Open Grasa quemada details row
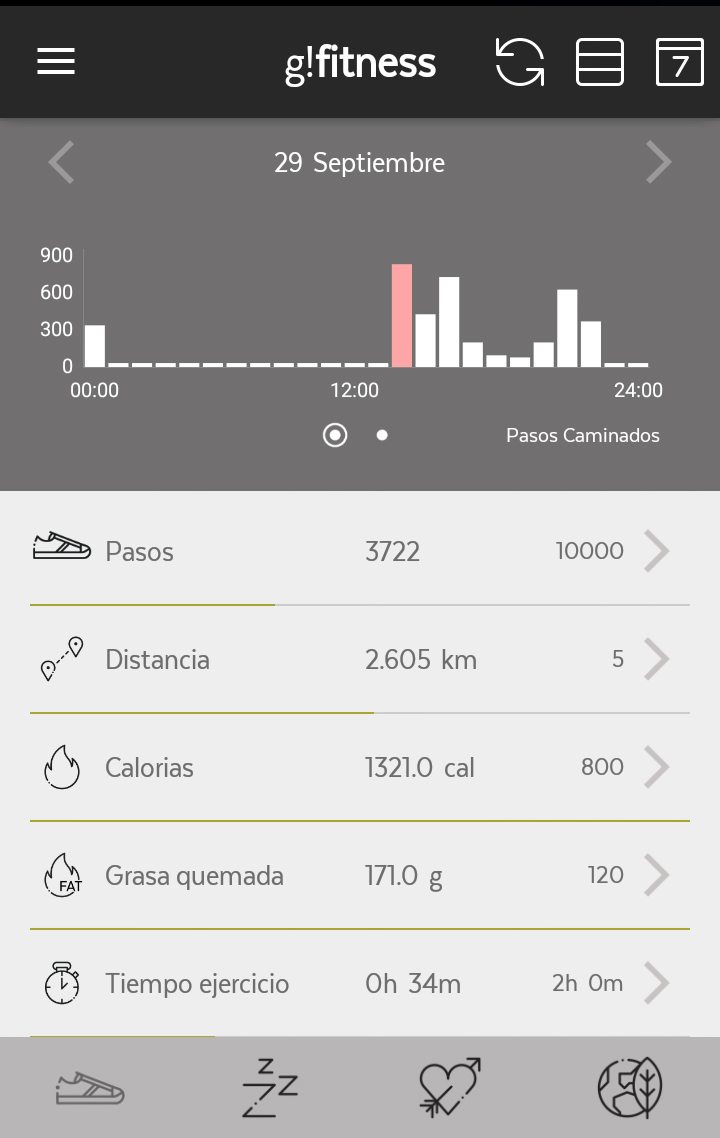Image resolution: width=720 pixels, height=1138 pixels. (x=360, y=875)
